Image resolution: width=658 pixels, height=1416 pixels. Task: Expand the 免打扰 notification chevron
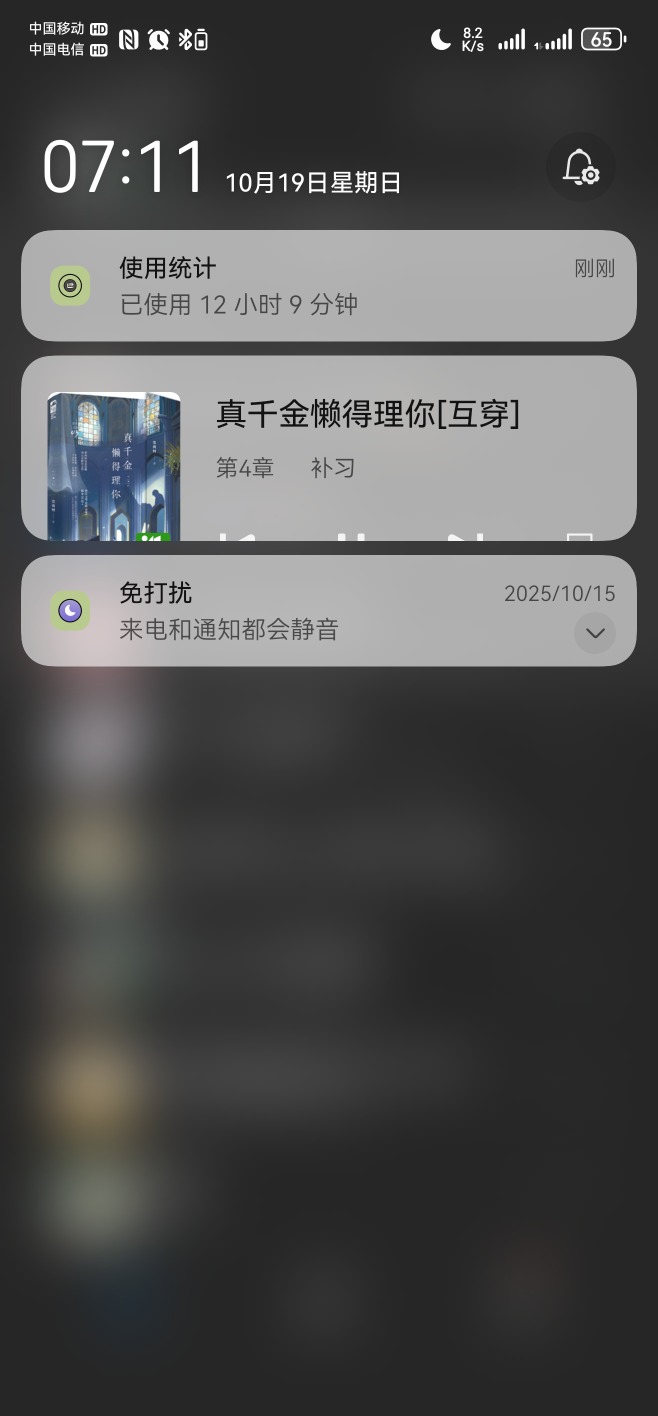(595, 633)
